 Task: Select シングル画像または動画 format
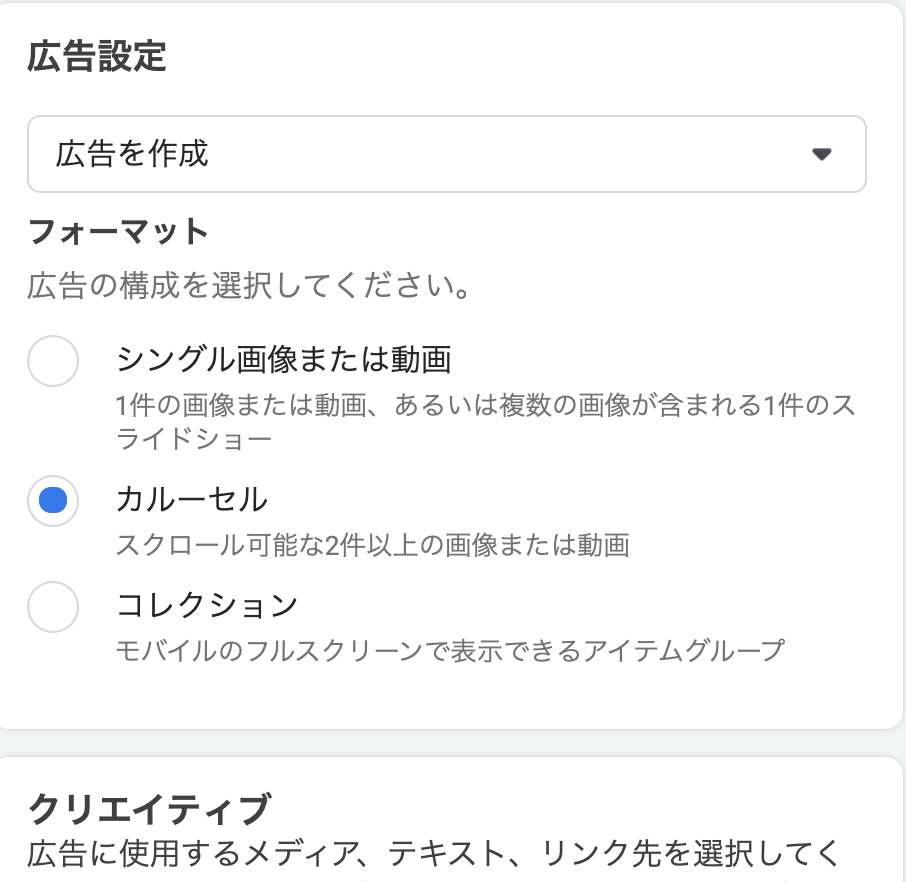pyautogui.click(x=53, y=361)
